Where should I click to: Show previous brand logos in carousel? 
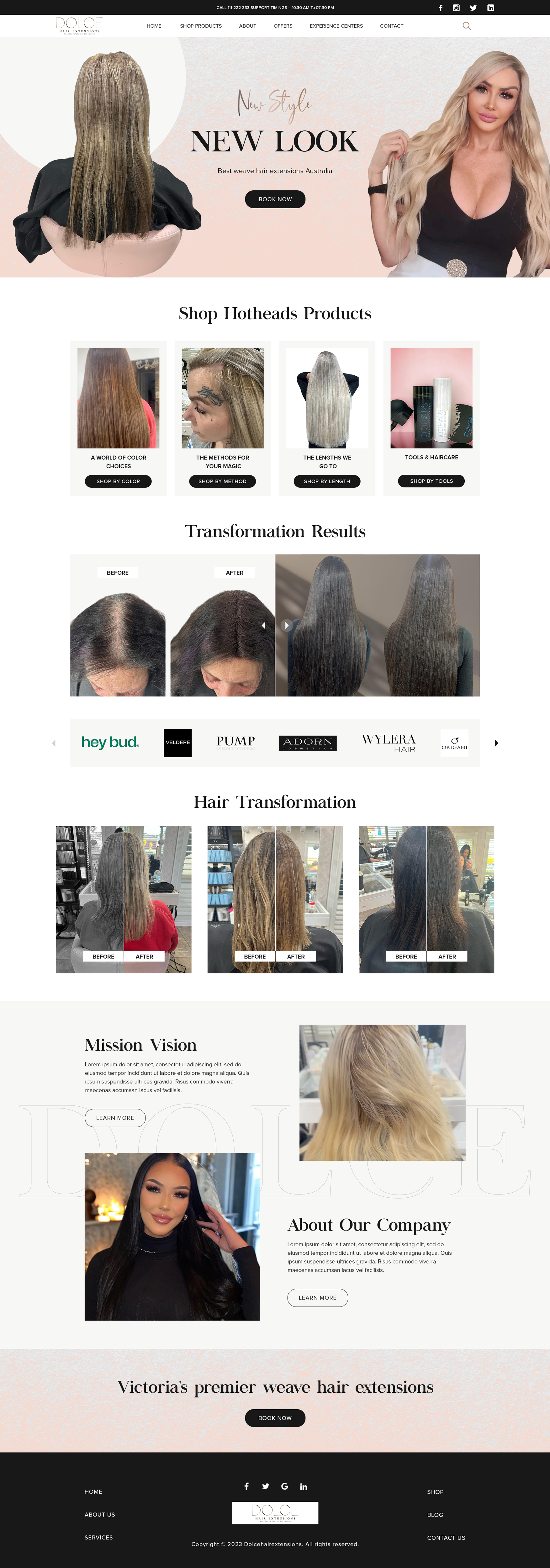click(54, 743)
